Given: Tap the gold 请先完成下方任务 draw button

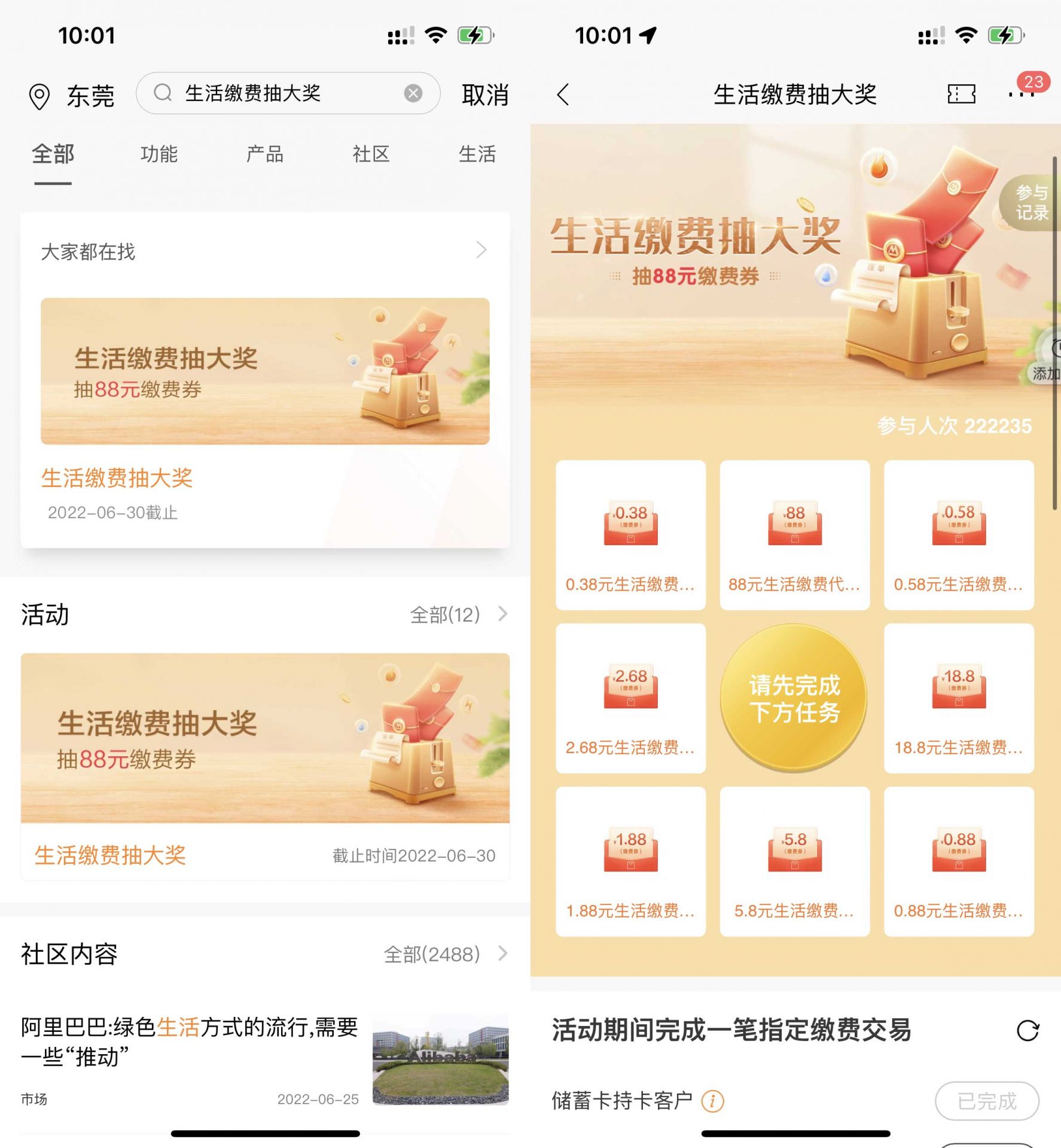Looking at the screenshot, I should click(x=794, y=698).
